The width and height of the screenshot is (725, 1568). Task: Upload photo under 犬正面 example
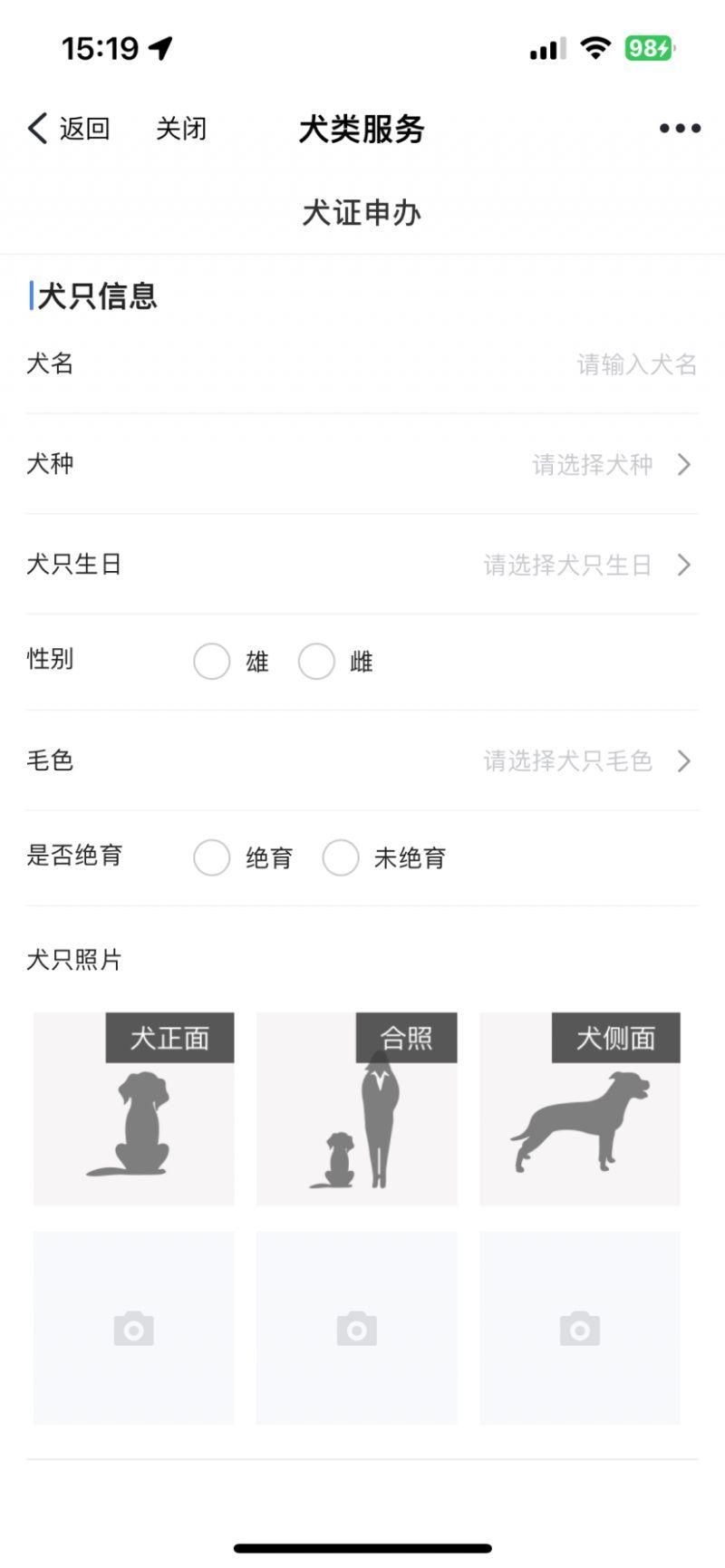(x=134, y=1328)
